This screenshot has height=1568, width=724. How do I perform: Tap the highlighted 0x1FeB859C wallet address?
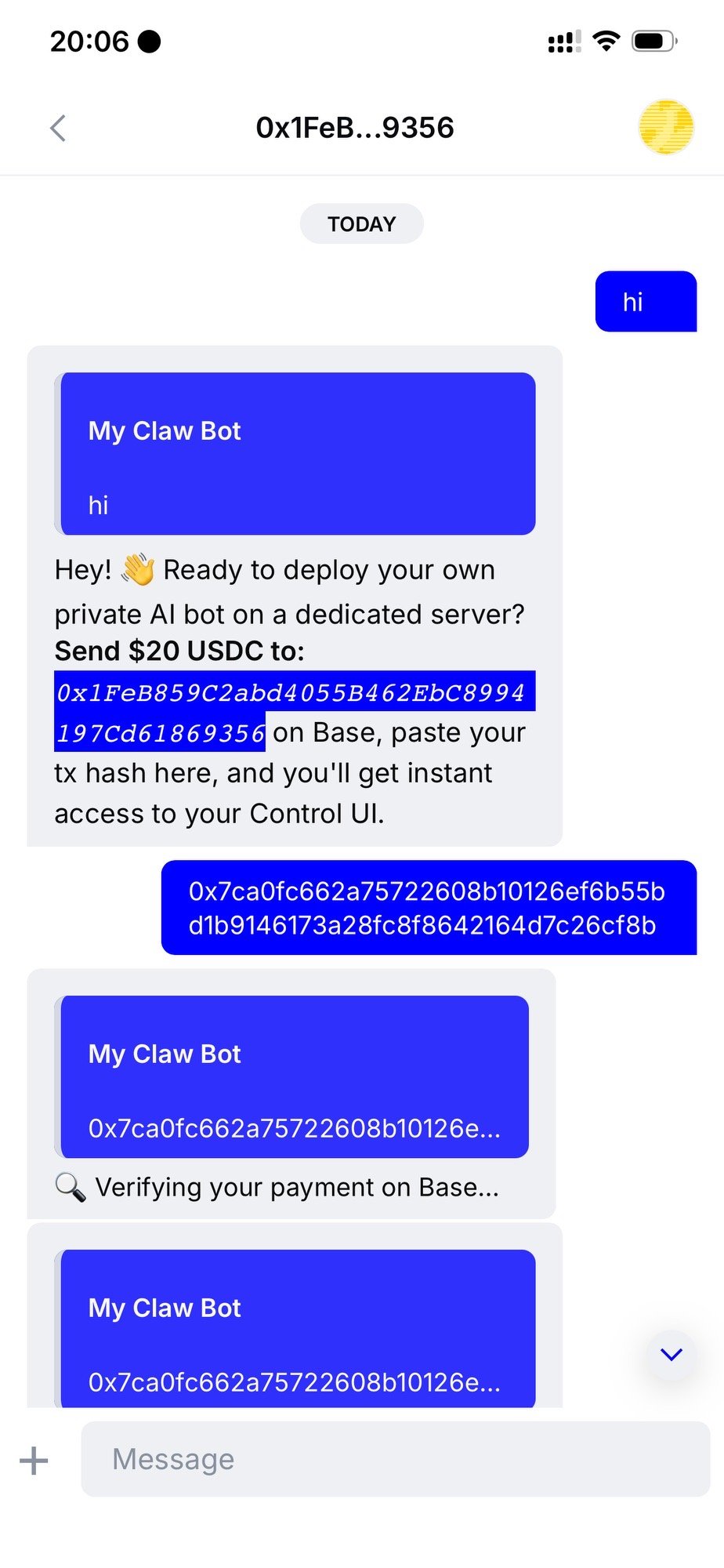[x=290, y=694]
